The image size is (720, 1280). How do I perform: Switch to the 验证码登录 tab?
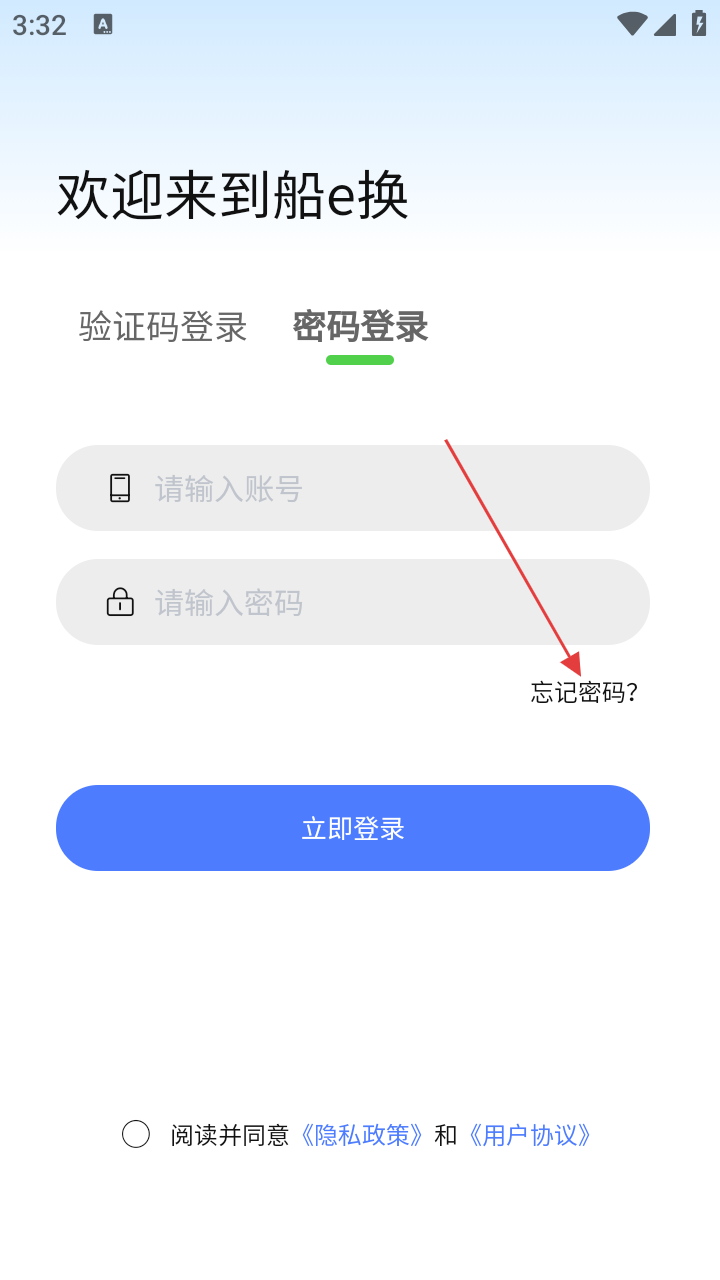coord(163,327)
